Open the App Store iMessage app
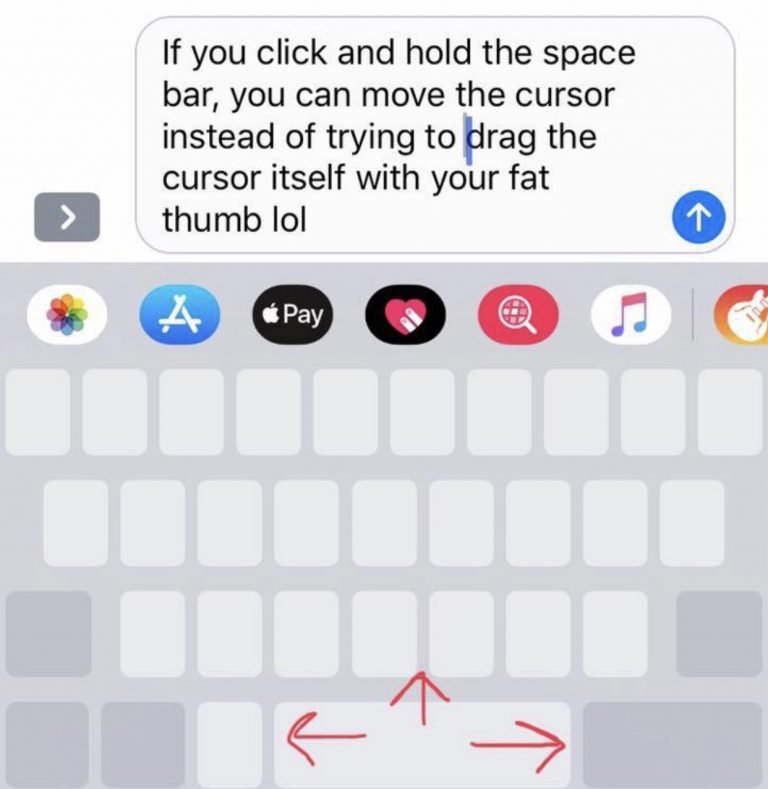 [178, 315]
